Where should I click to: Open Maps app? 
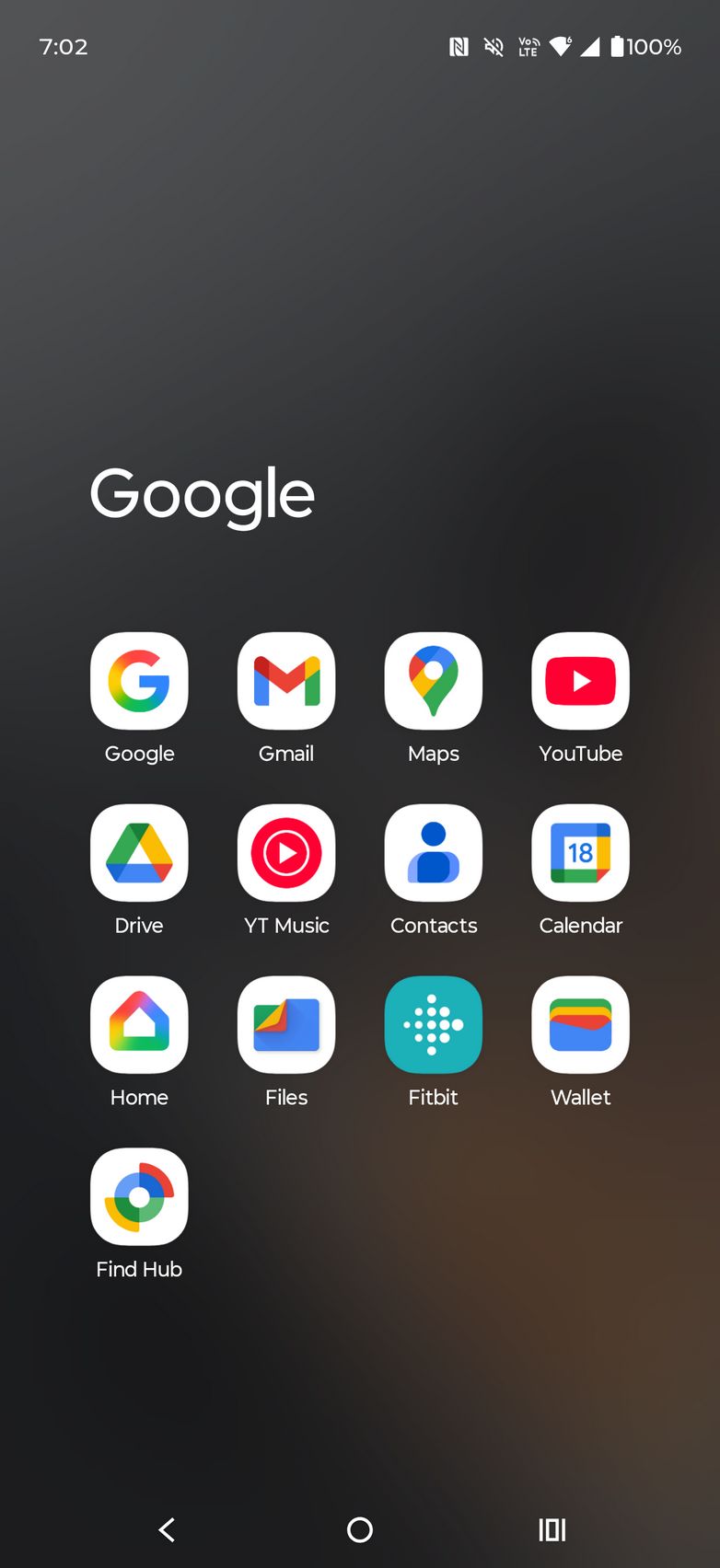(434, 681)
